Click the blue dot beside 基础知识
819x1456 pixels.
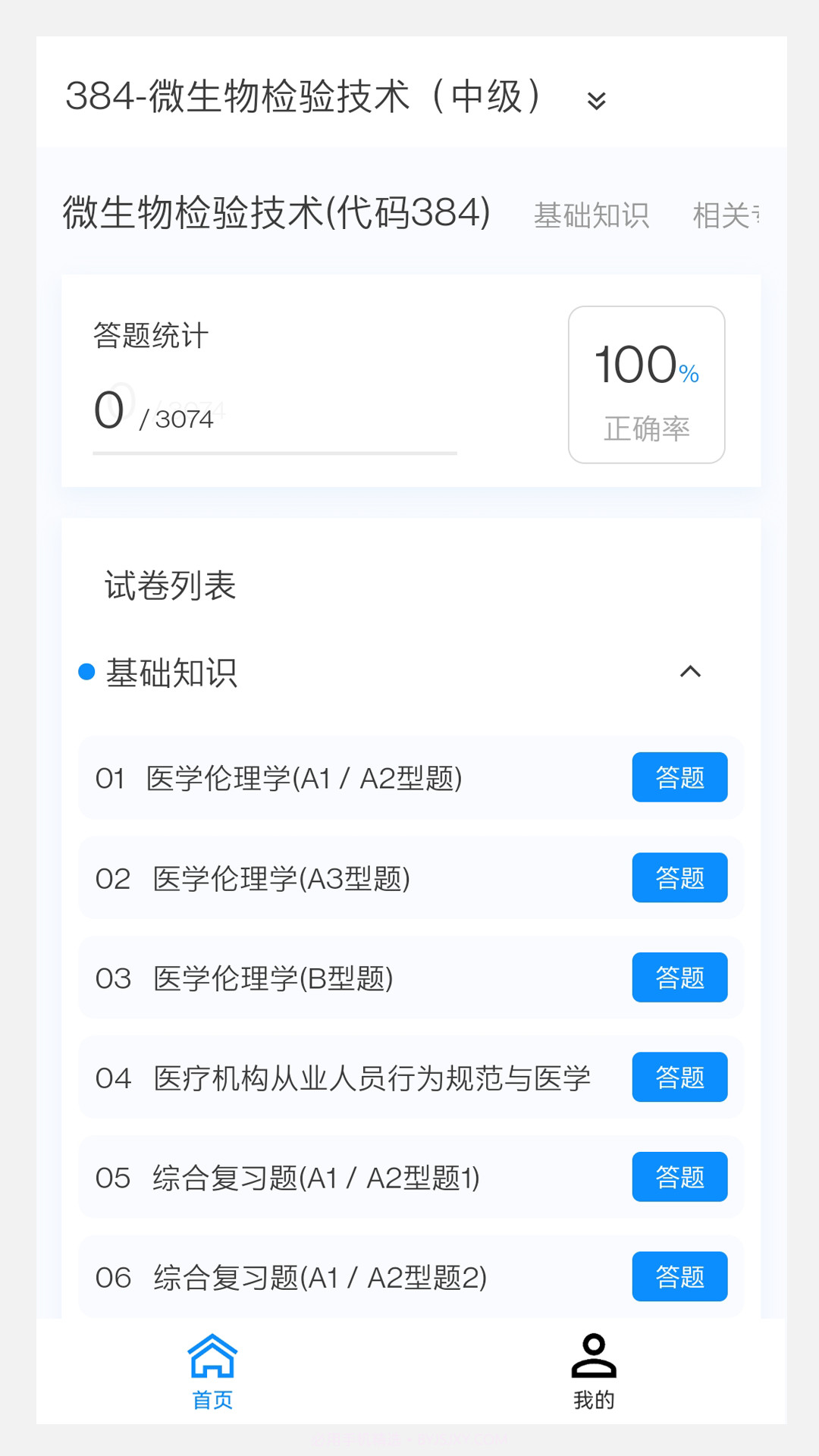click(86, 670)
